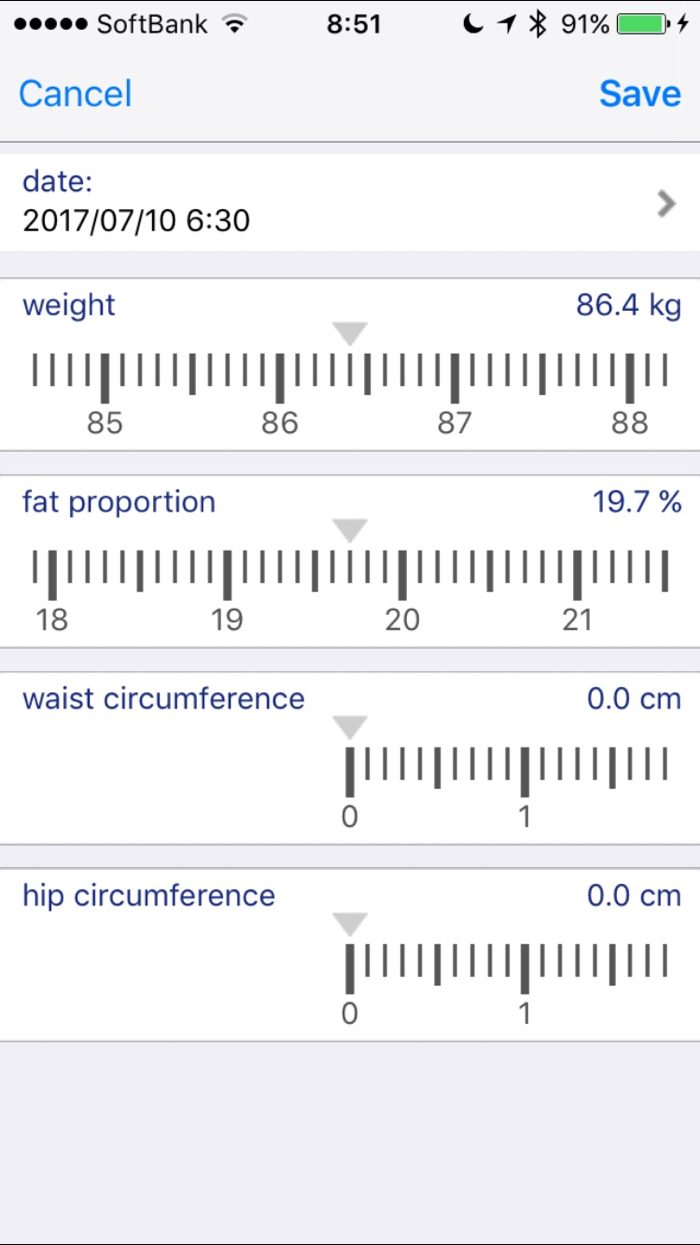Screen dimensions: 700x1245
Task: Save the body measurement record
Action: click(x=640, y=94)
